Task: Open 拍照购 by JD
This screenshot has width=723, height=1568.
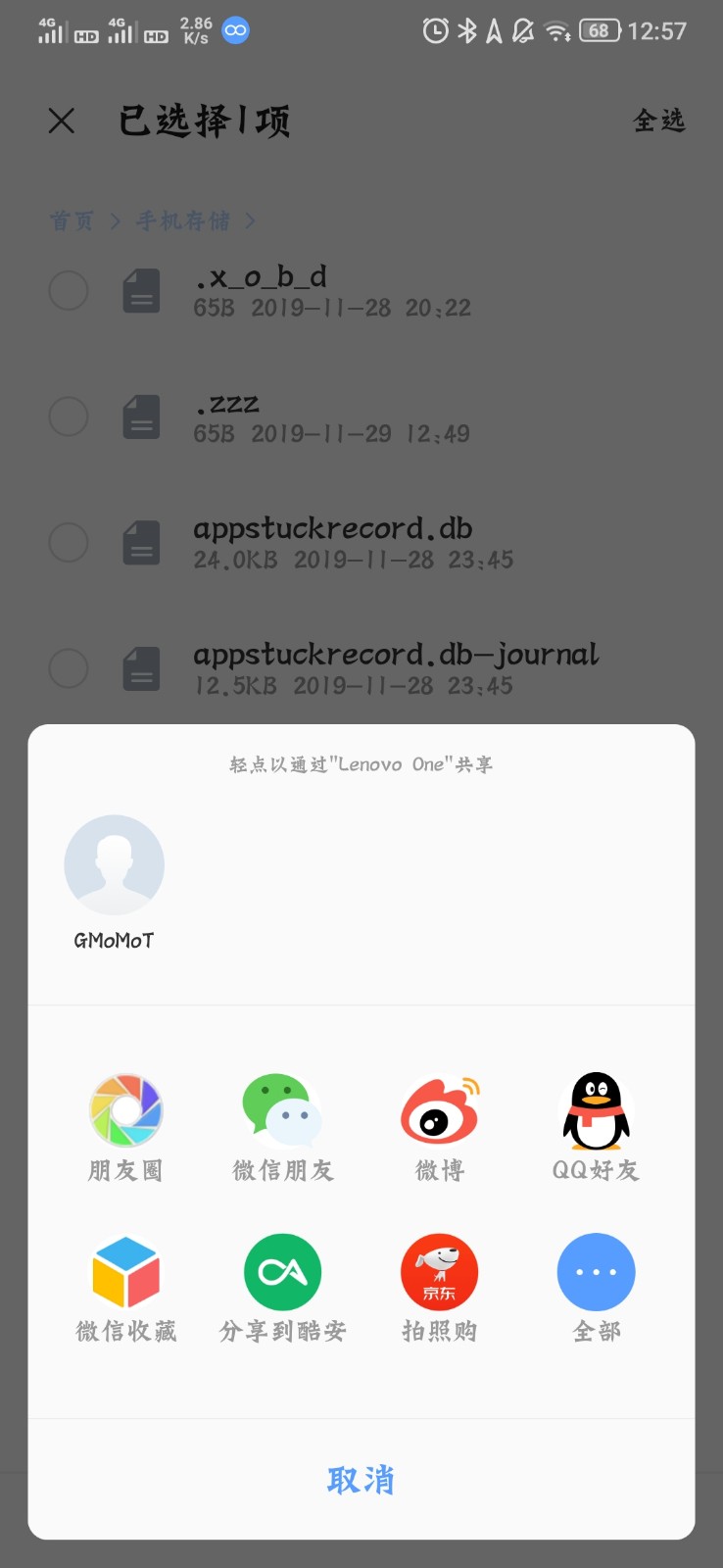Action: pyautogui.click(x=439, y=1272)
